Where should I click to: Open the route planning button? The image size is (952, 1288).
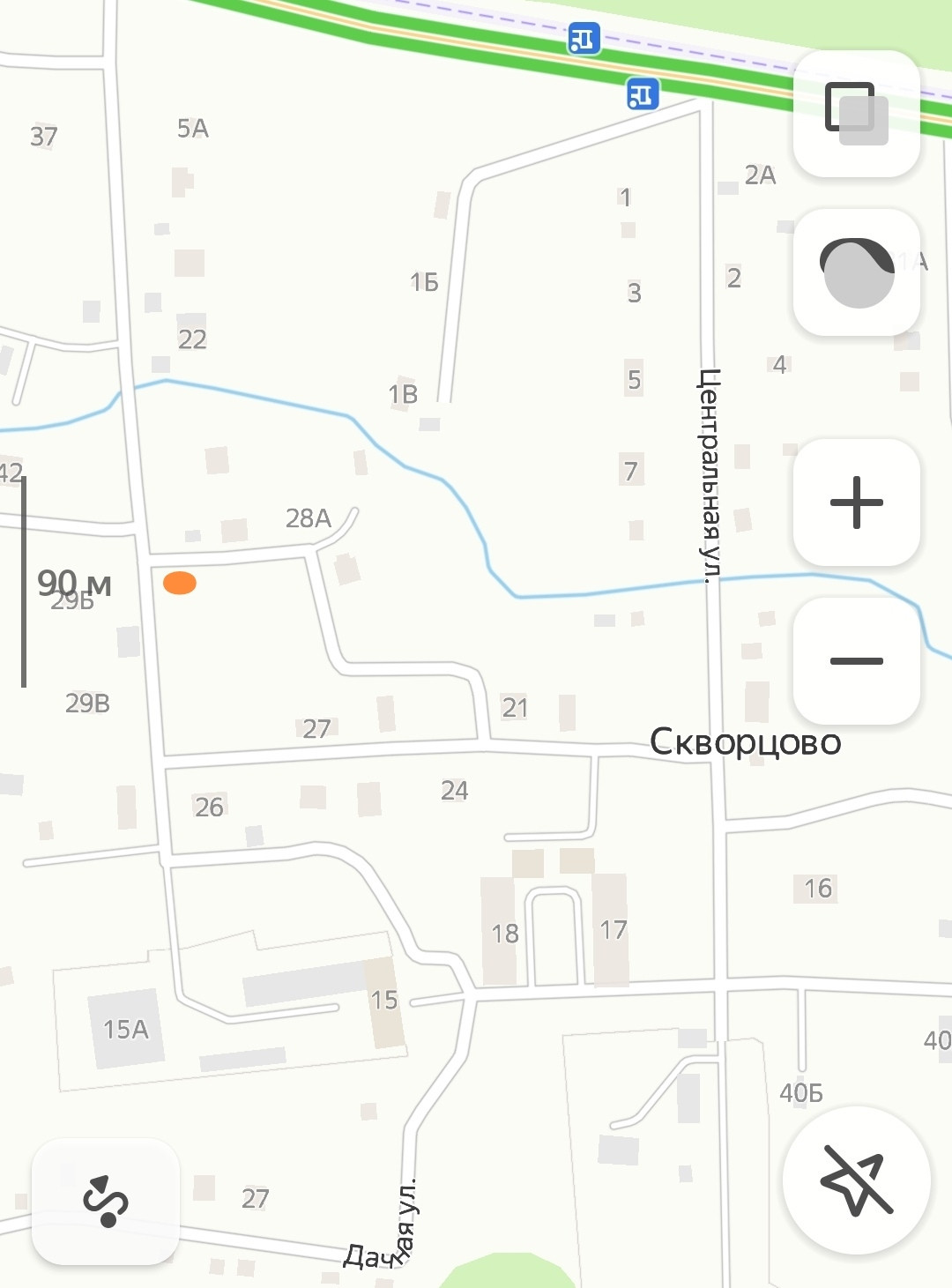coord(106,1201)
